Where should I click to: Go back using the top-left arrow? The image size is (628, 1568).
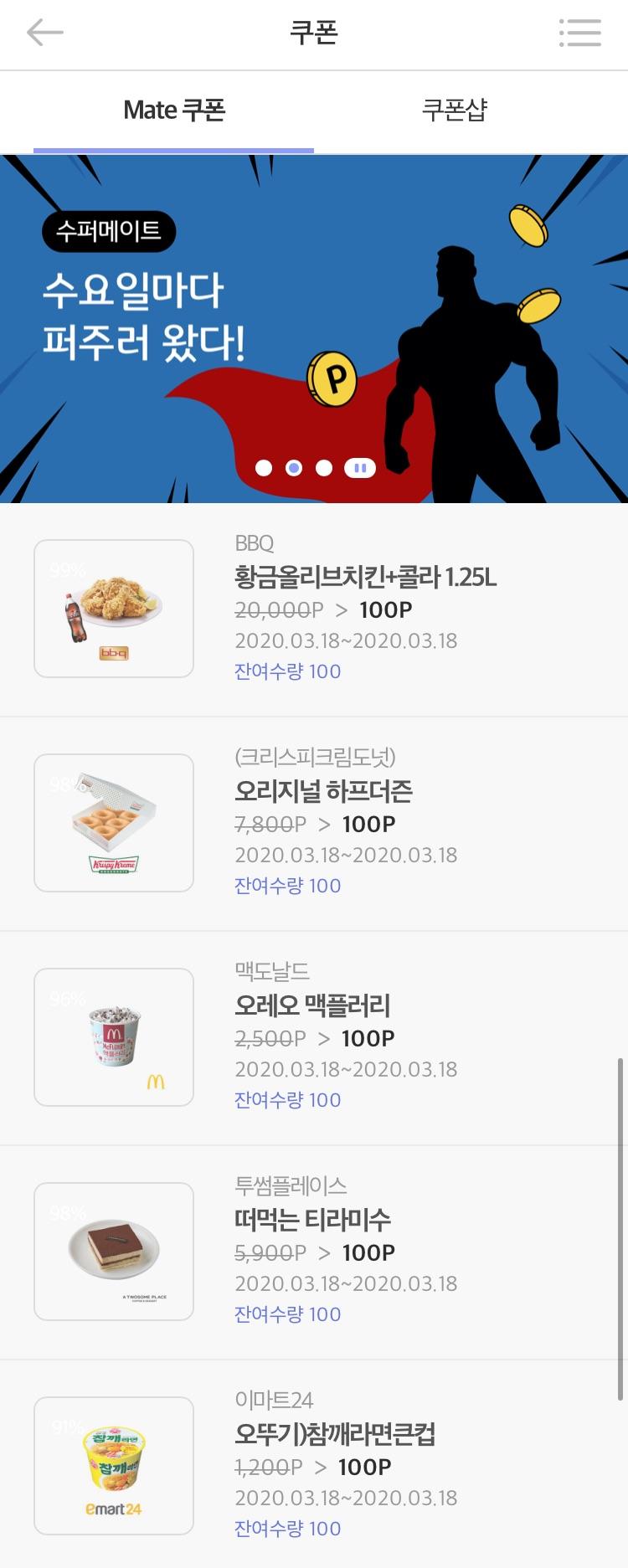(x=45, y=33)
